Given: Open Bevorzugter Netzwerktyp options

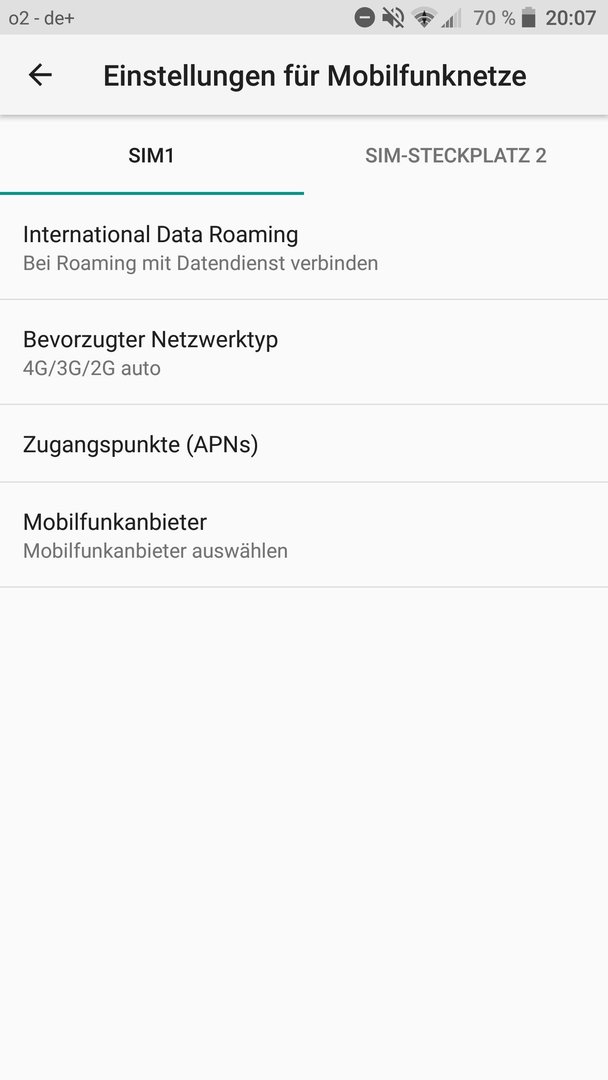Looking at the screenshot, I should pyautogui.click(x=304, y=352).
